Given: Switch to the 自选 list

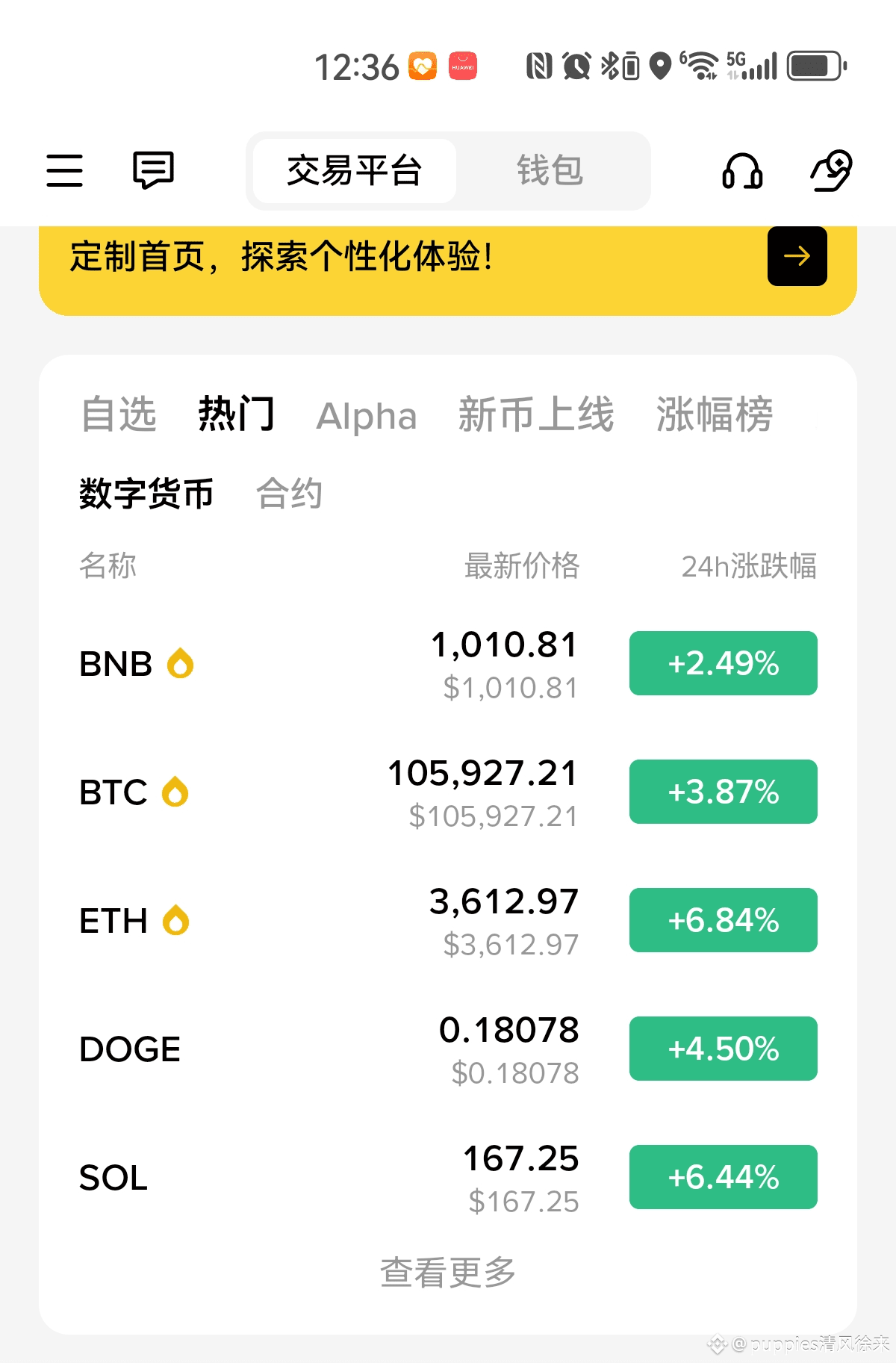Looking at the screenshot, I should point(119,415).
